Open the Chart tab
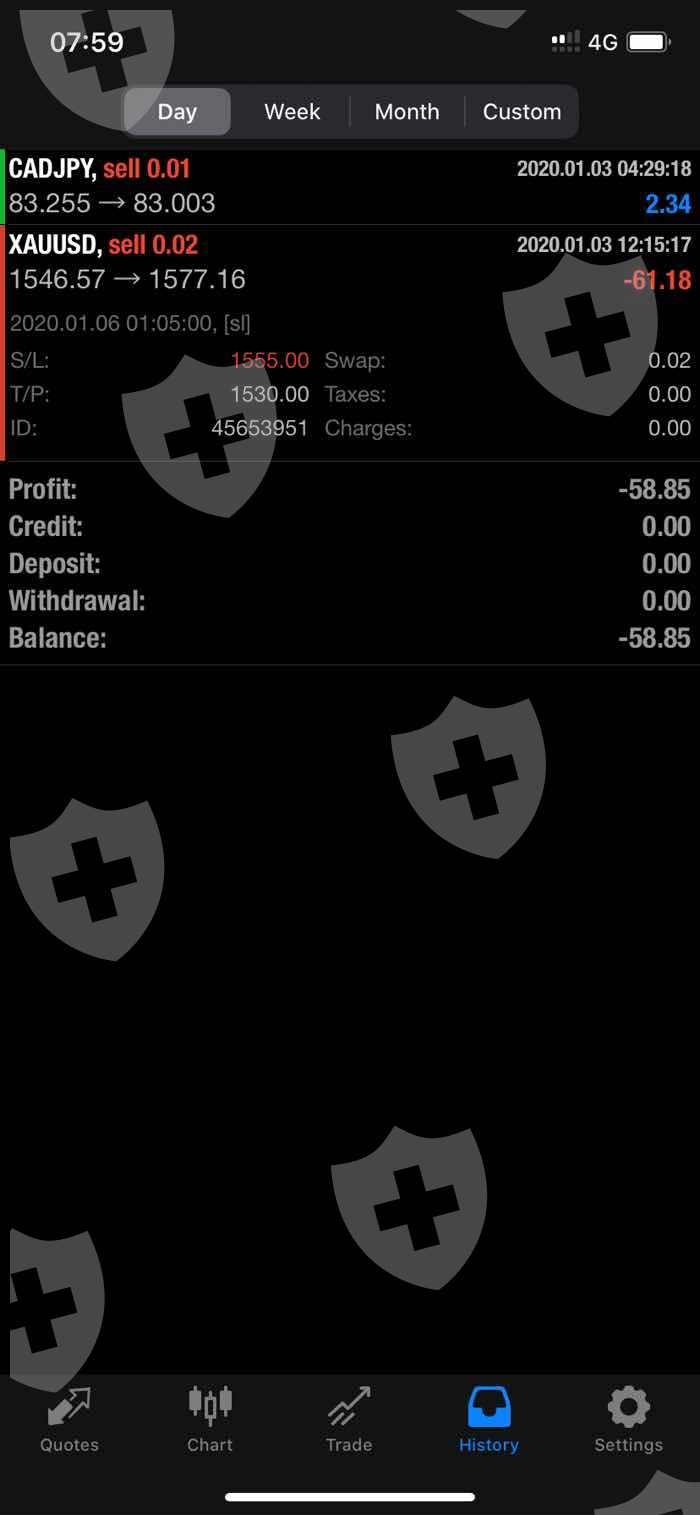 point(209,1420)
